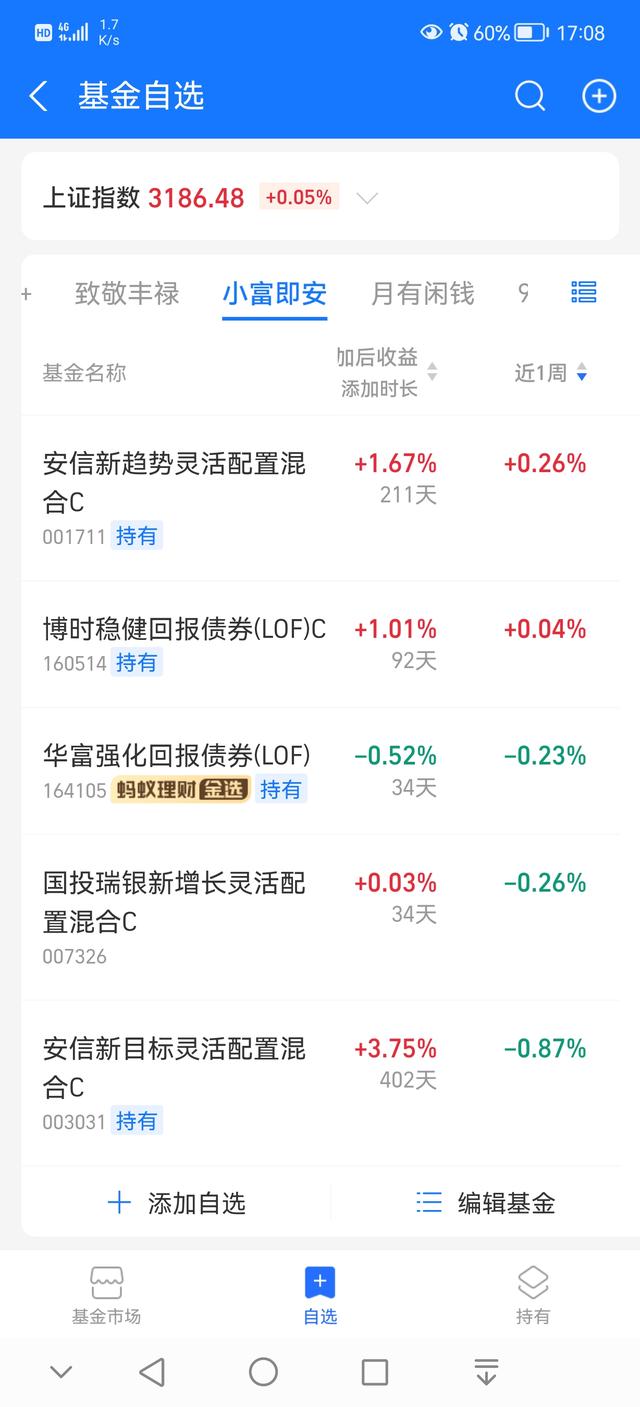
Task: Tap 编辑基金 button
Action: point(485,1203)
